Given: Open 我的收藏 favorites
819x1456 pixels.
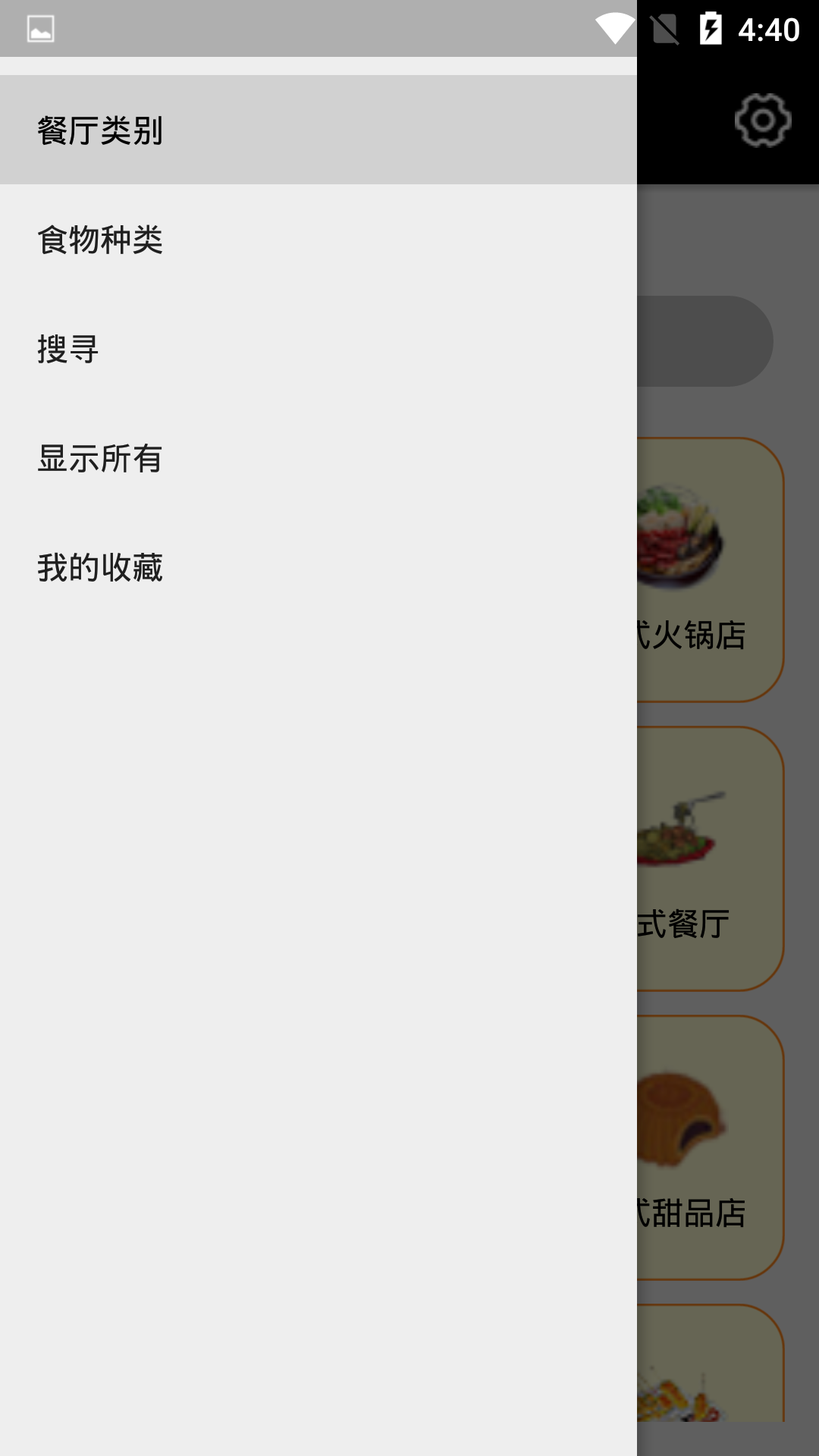Looking at the screenshot, I should [318, 567].
